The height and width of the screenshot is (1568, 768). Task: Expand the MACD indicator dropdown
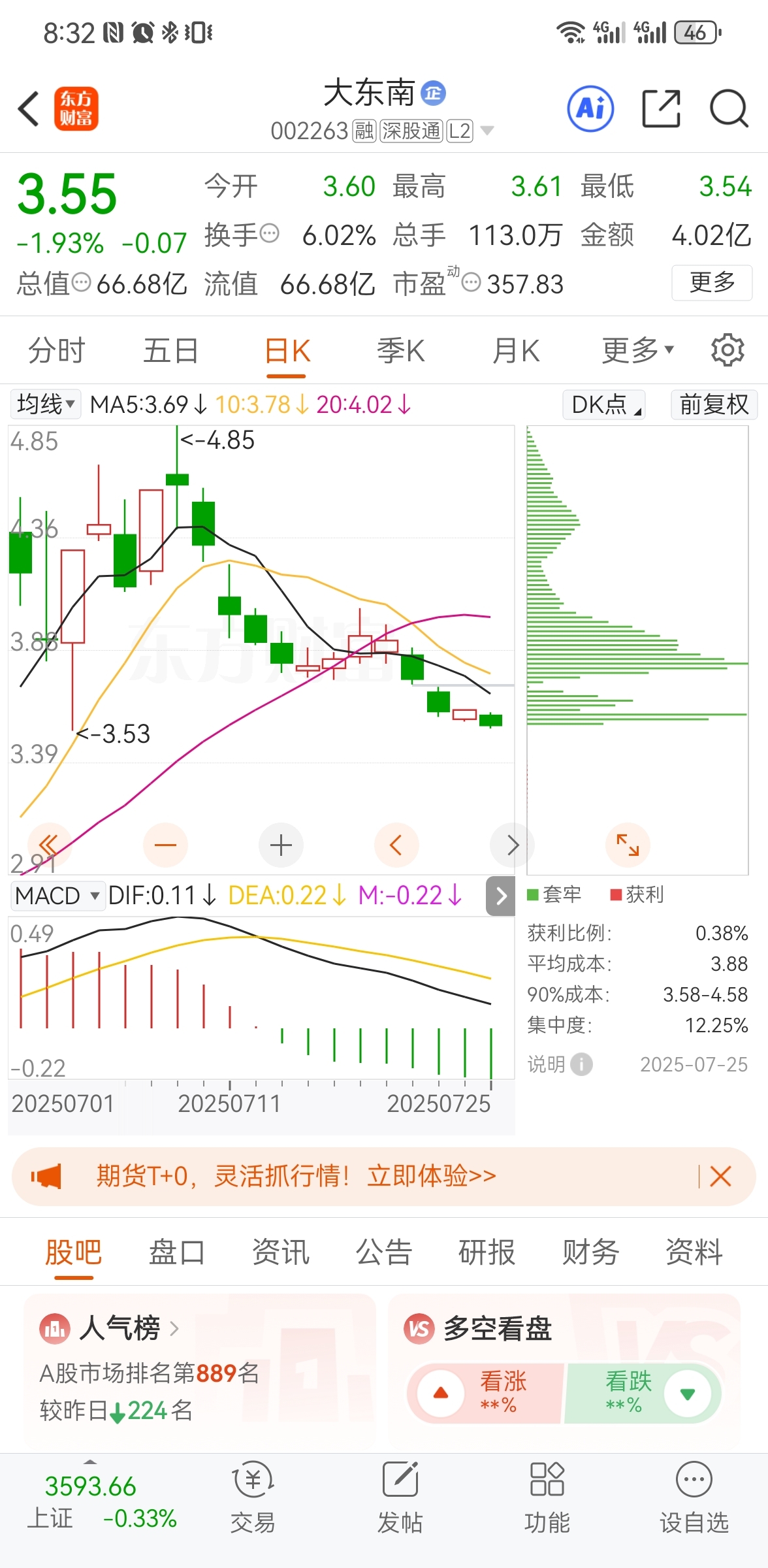point(57,895)
